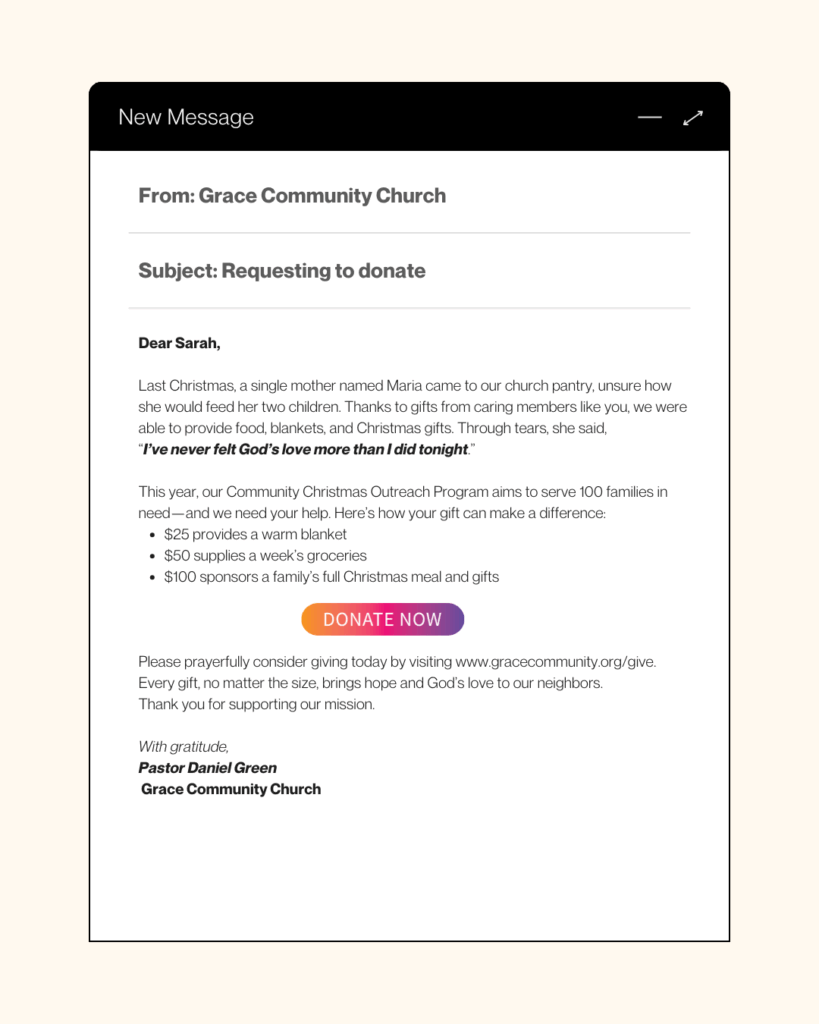Click the minimize dash icon in the header

pos(649,118)
